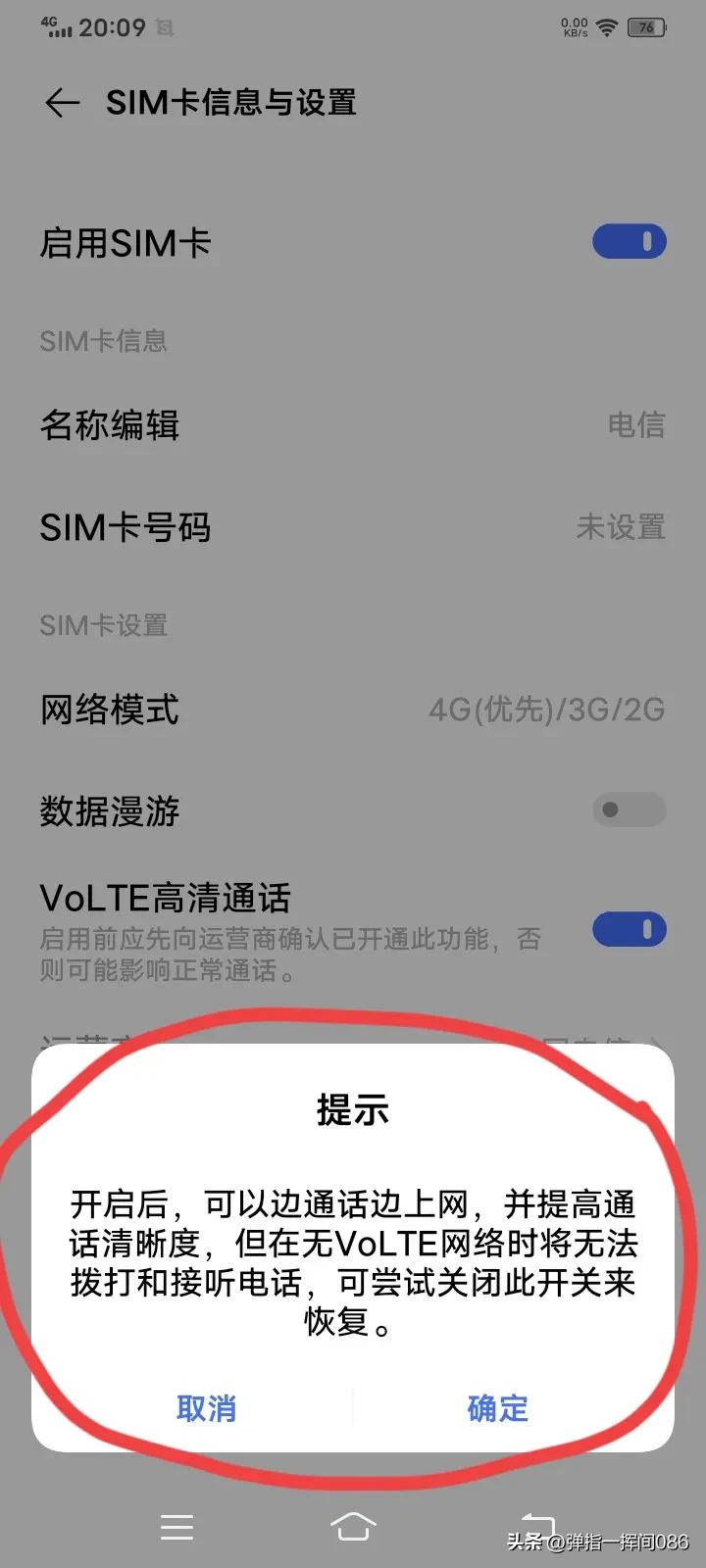
Task: Enable the 数据漫游 switch
Action: pyautogui.click(x=629, y=811)
